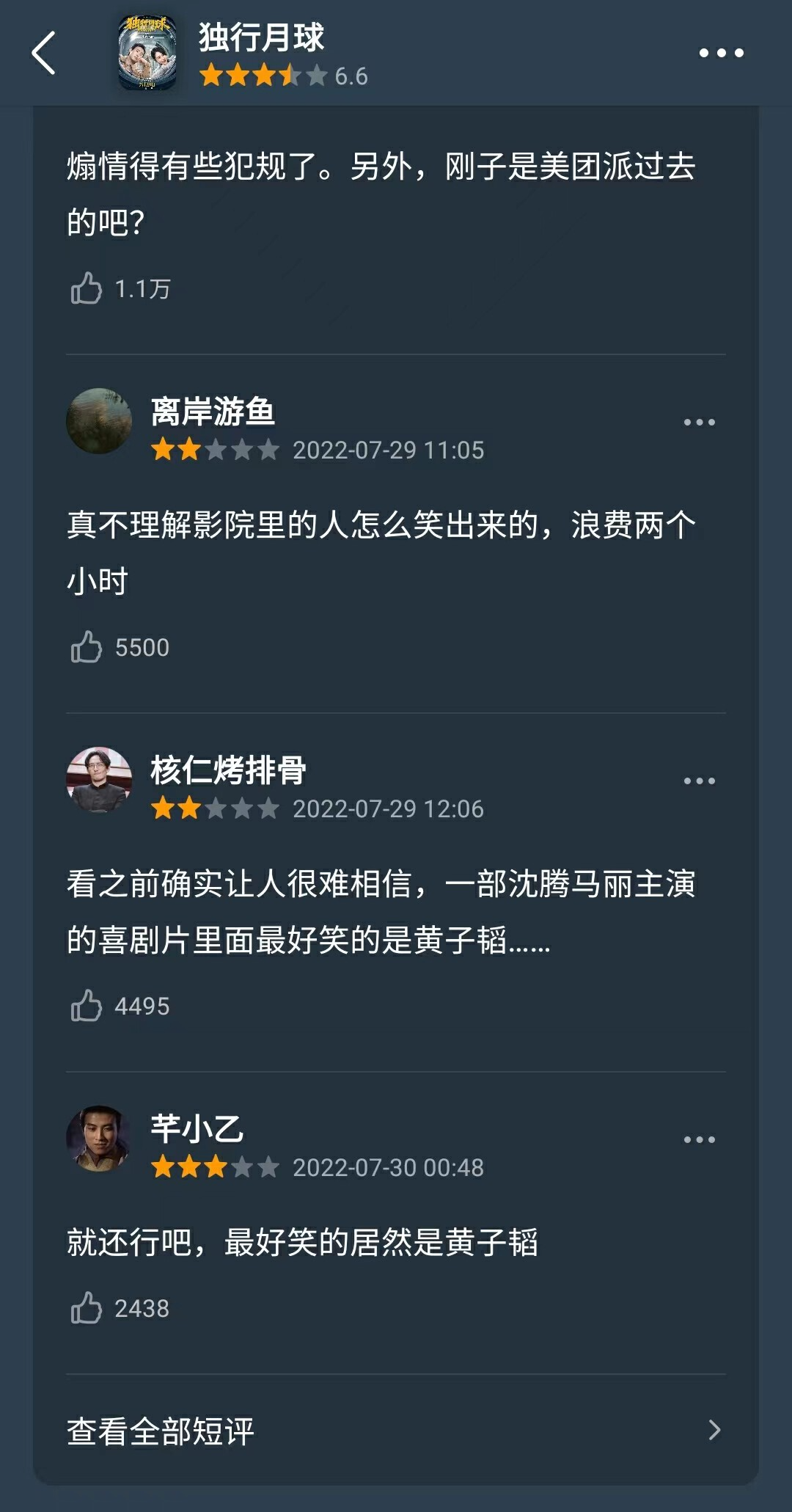Open the overflow menu in the header
Image resolution: width=792 pixels, height=1512 pixels.
(x=721, y=53)
